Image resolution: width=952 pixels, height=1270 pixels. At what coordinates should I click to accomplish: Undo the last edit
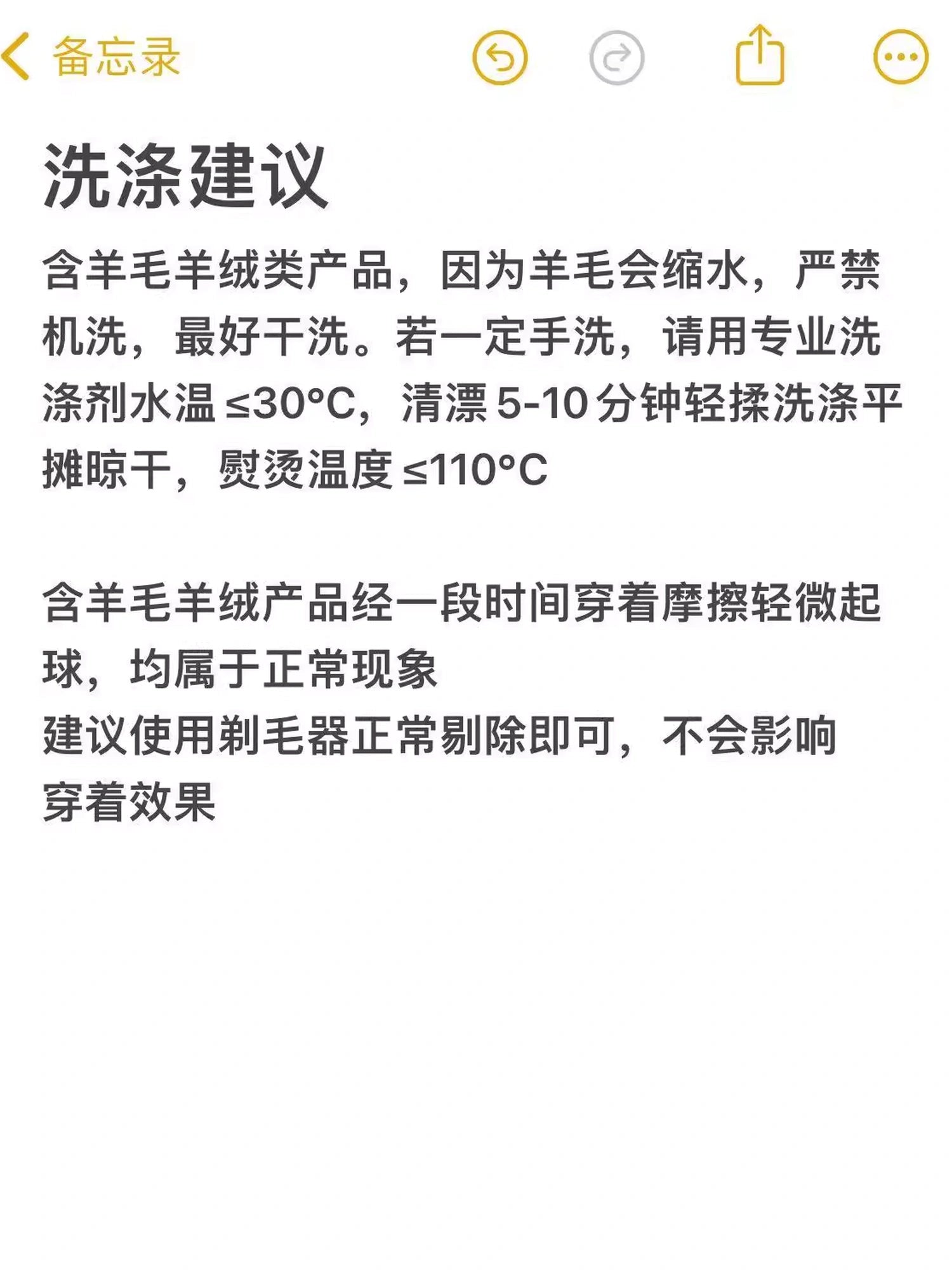tap(499, 58)
